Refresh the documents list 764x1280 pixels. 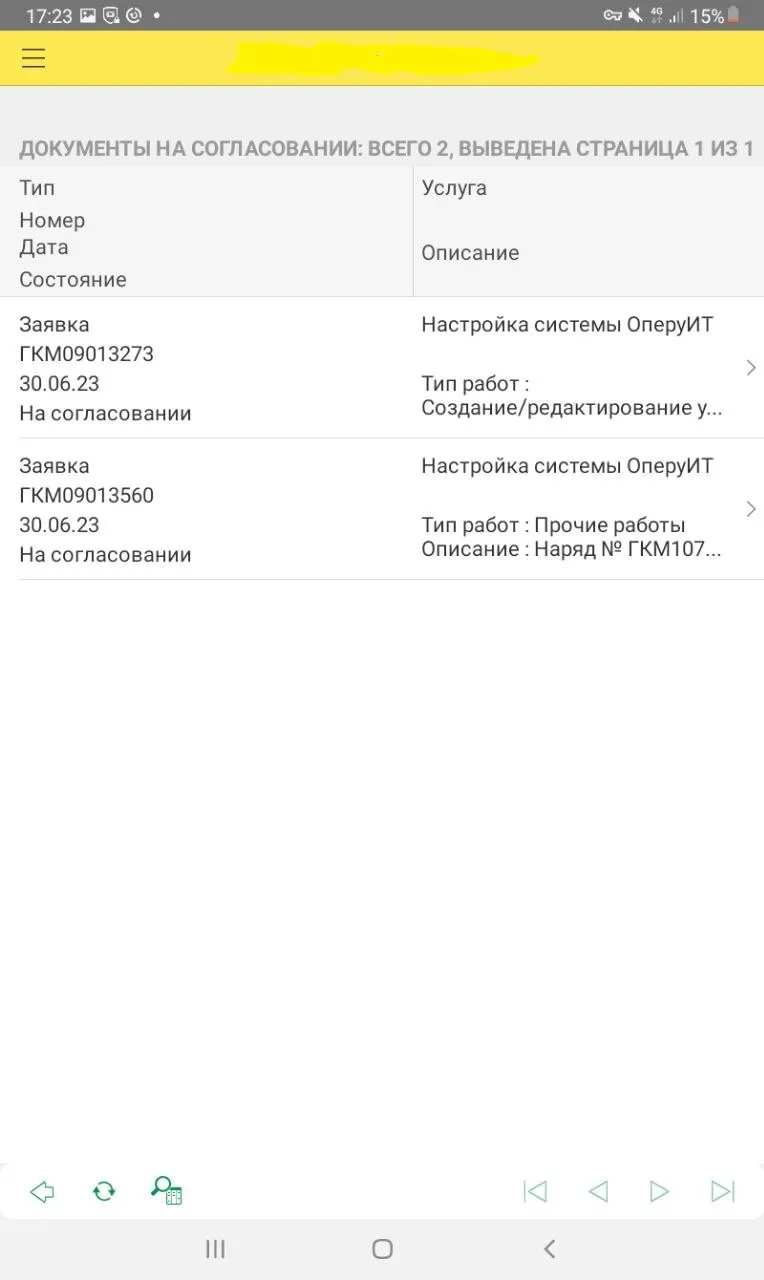coord(104,1191)
